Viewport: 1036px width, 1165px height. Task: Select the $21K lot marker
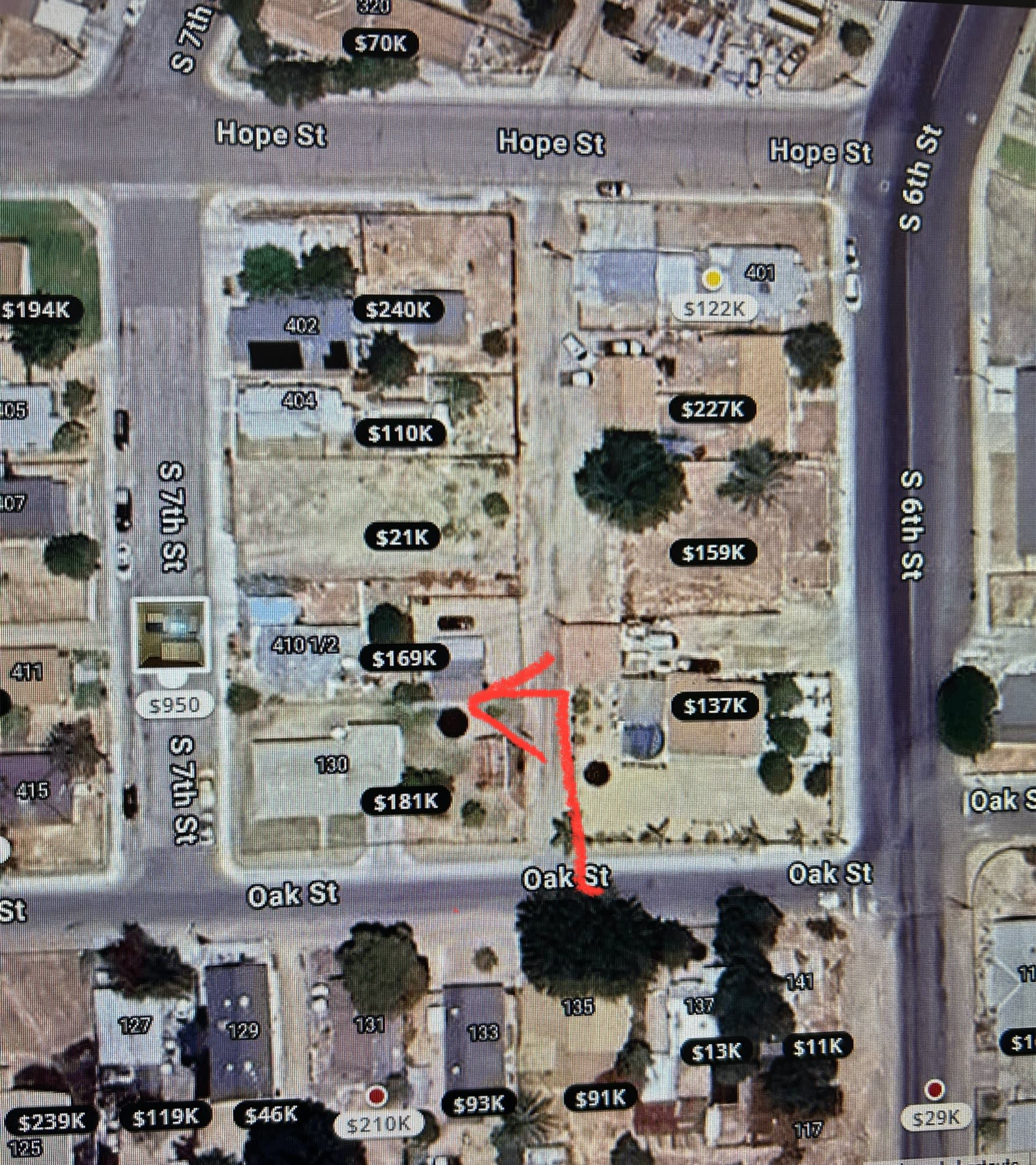[401, 537]
